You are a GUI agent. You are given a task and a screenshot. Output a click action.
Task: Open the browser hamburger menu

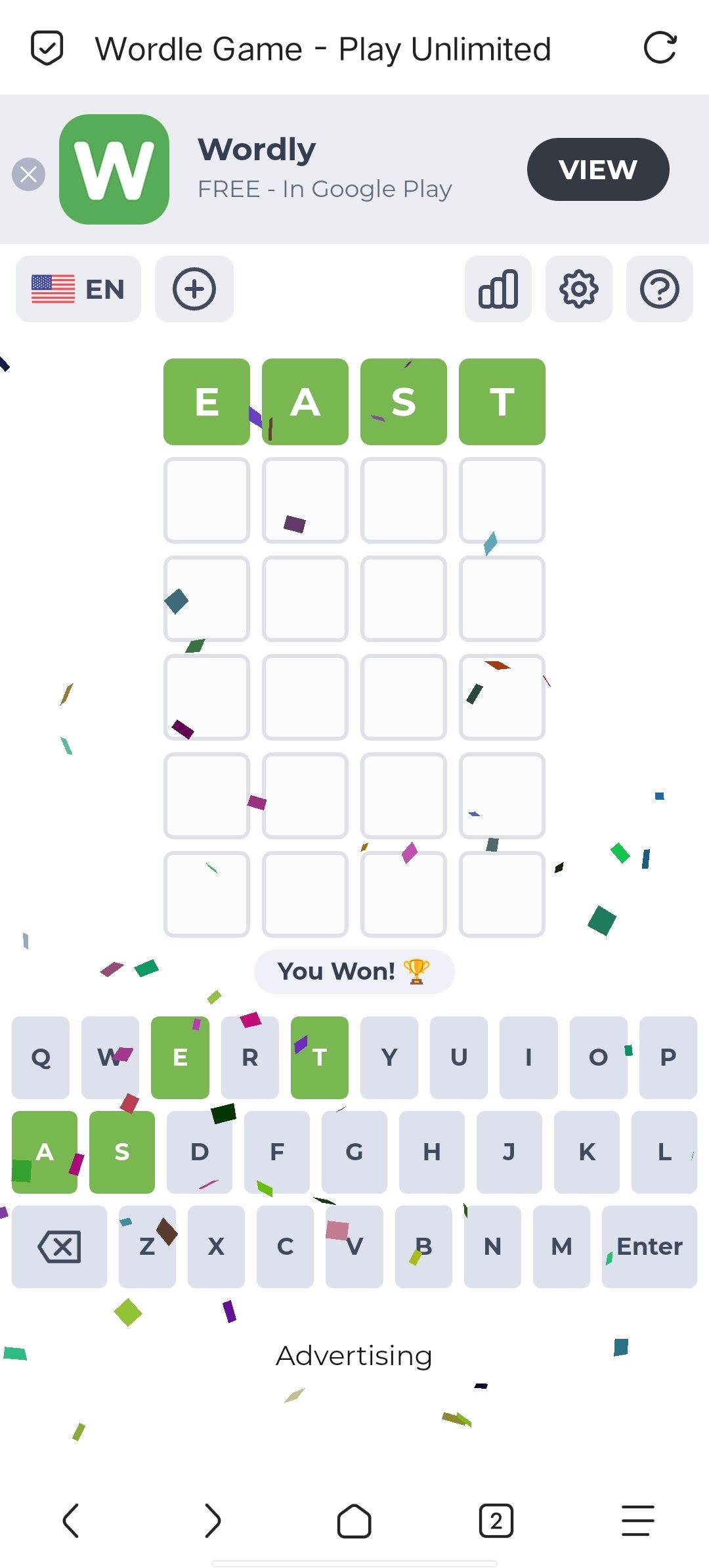(x=638, y=1521)
